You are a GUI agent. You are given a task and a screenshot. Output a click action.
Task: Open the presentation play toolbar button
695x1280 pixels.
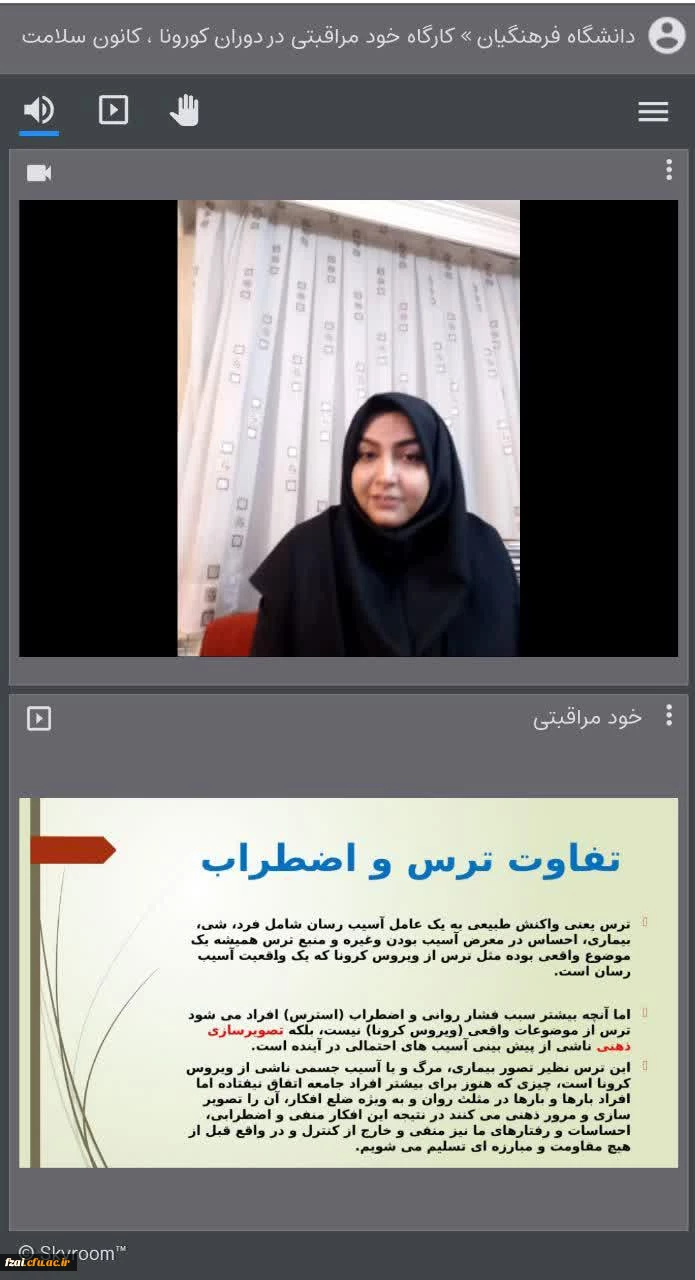[113, 110]
